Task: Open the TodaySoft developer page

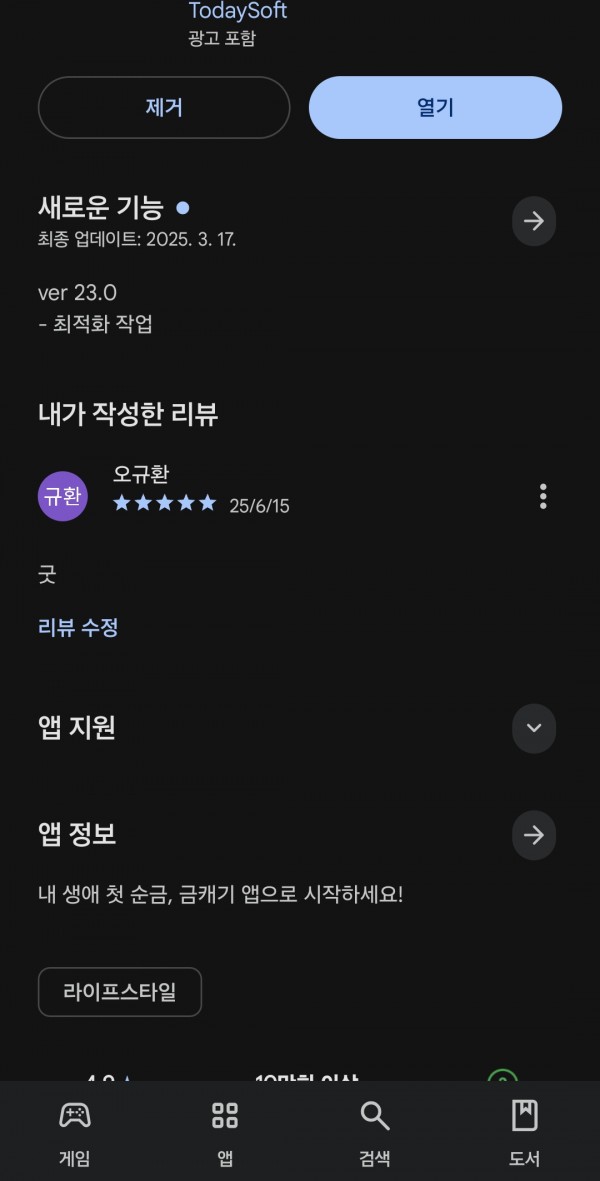Action: 237,11
